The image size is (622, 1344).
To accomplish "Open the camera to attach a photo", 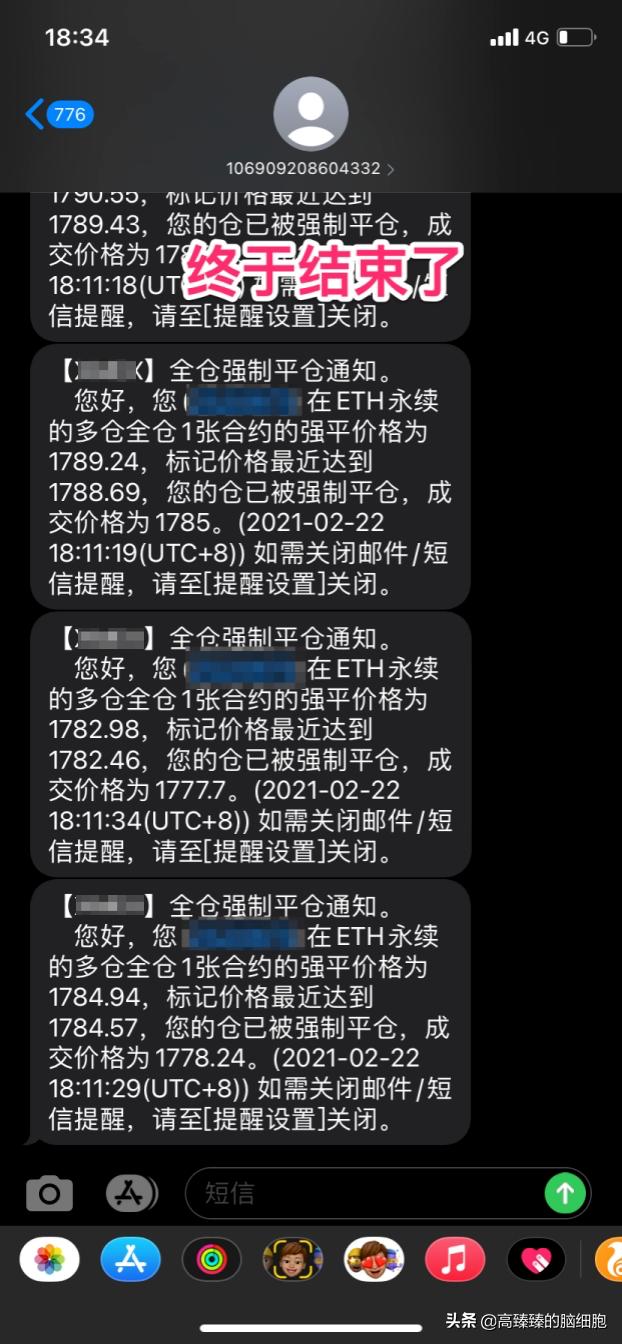I will coord(49,1192).
